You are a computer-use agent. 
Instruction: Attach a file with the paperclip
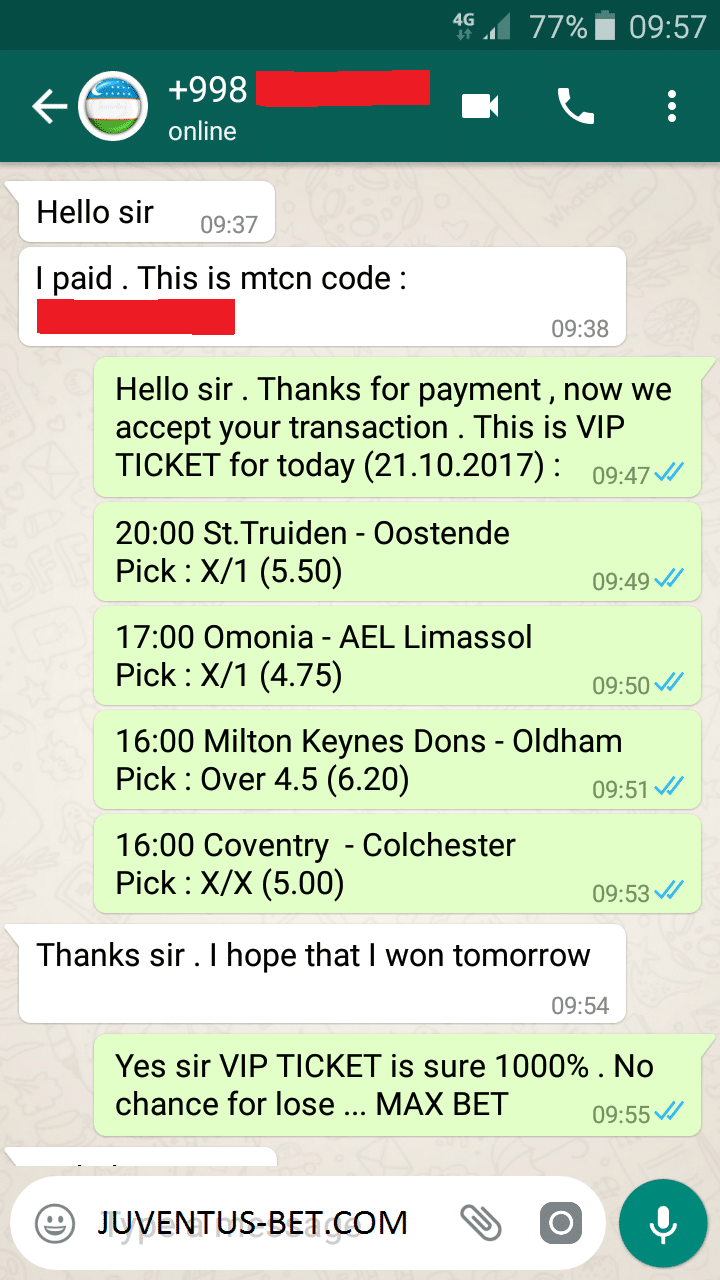[480, 1222]
